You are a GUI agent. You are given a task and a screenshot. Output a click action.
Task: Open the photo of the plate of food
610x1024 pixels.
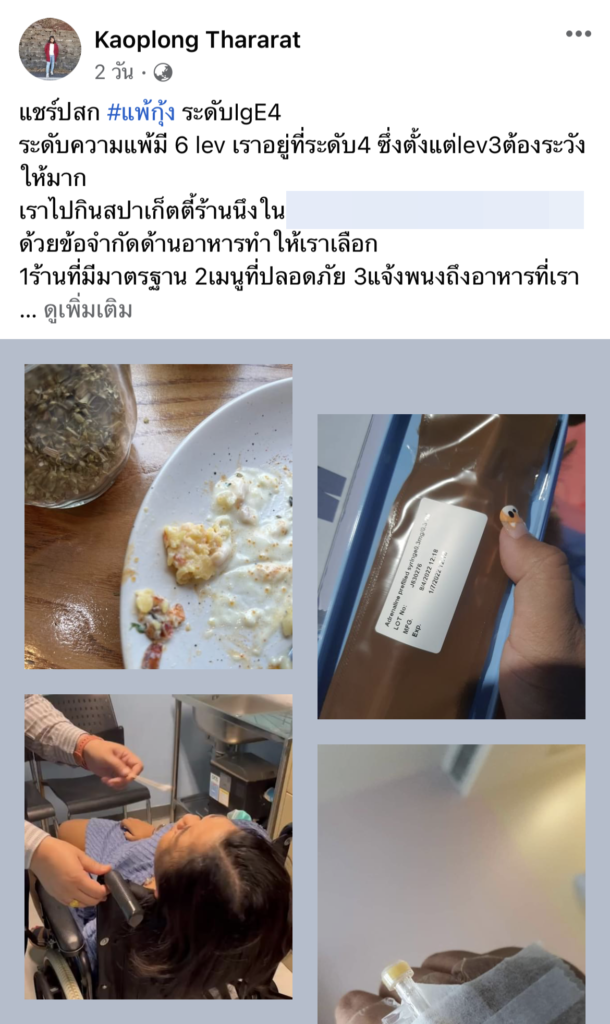158,516
